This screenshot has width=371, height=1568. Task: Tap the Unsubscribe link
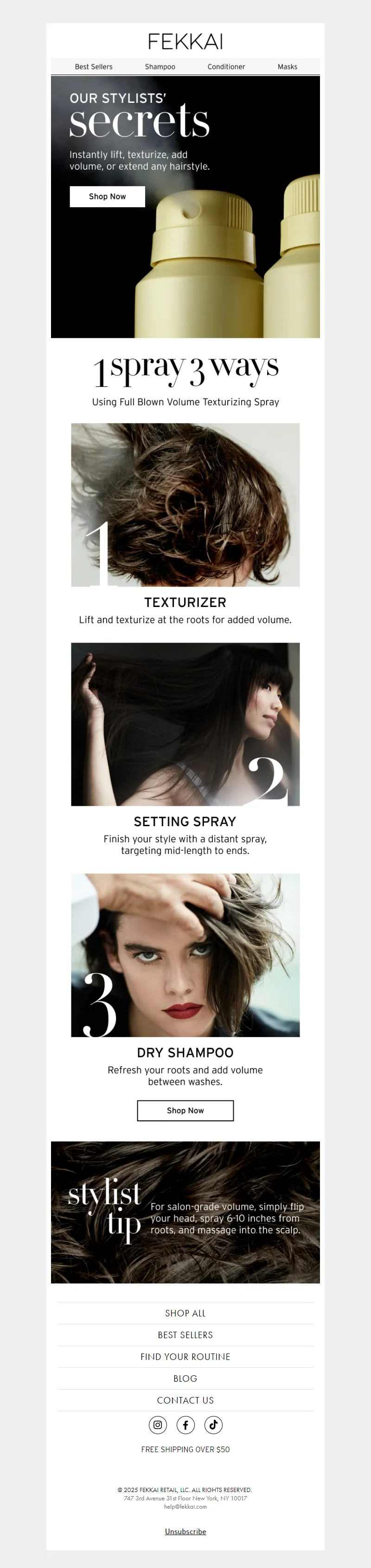pyautogui.click(x=185, y=1531)
